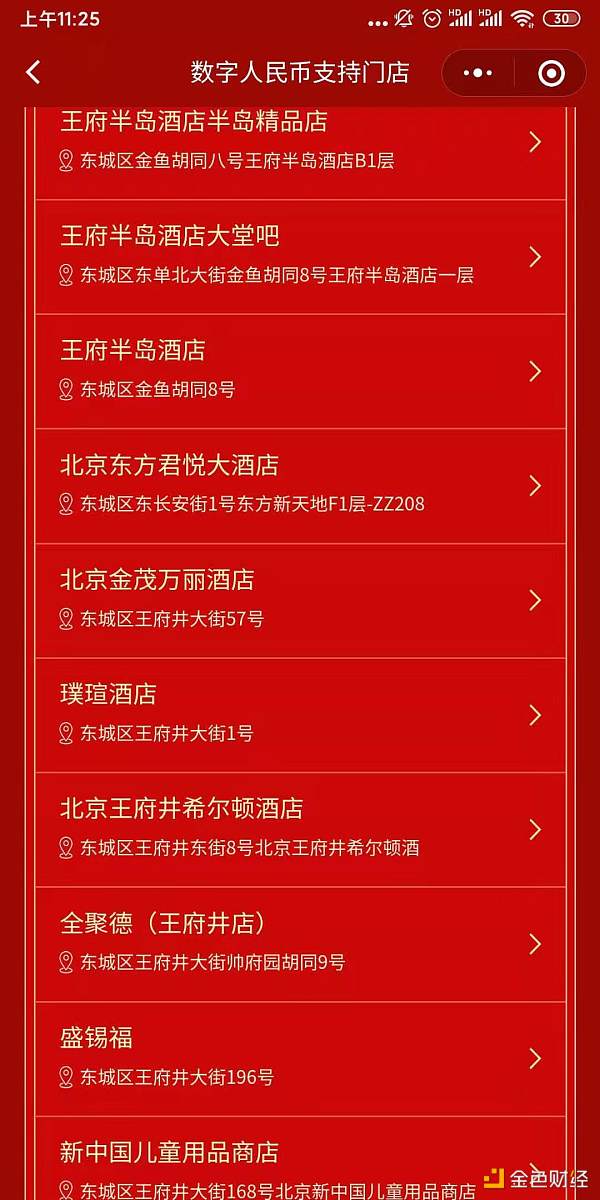Select the 王府半岛酒店大堂吧 row
Viewport: 600px width, 1200px height.
pos(300,256)
